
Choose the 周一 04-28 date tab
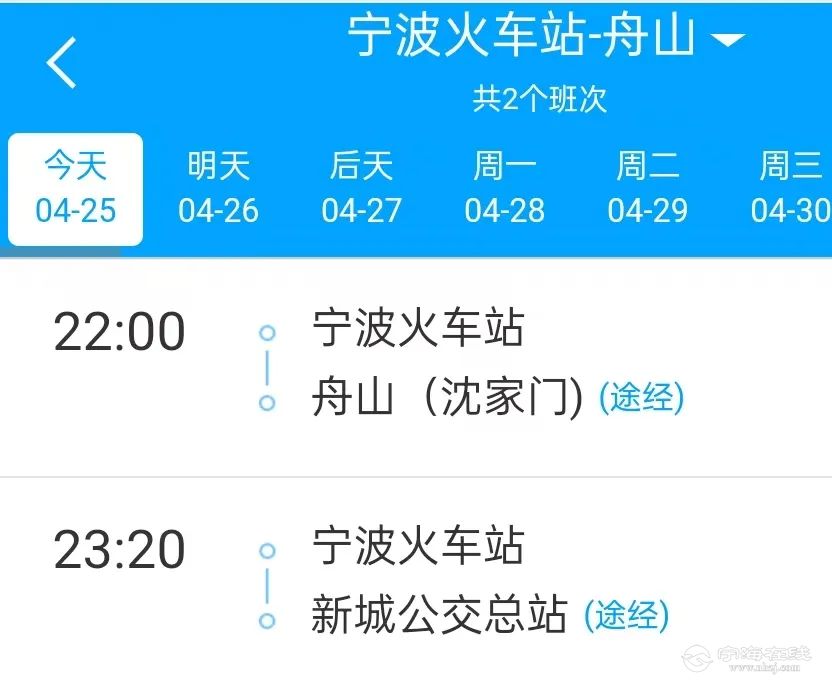(504, 189)
